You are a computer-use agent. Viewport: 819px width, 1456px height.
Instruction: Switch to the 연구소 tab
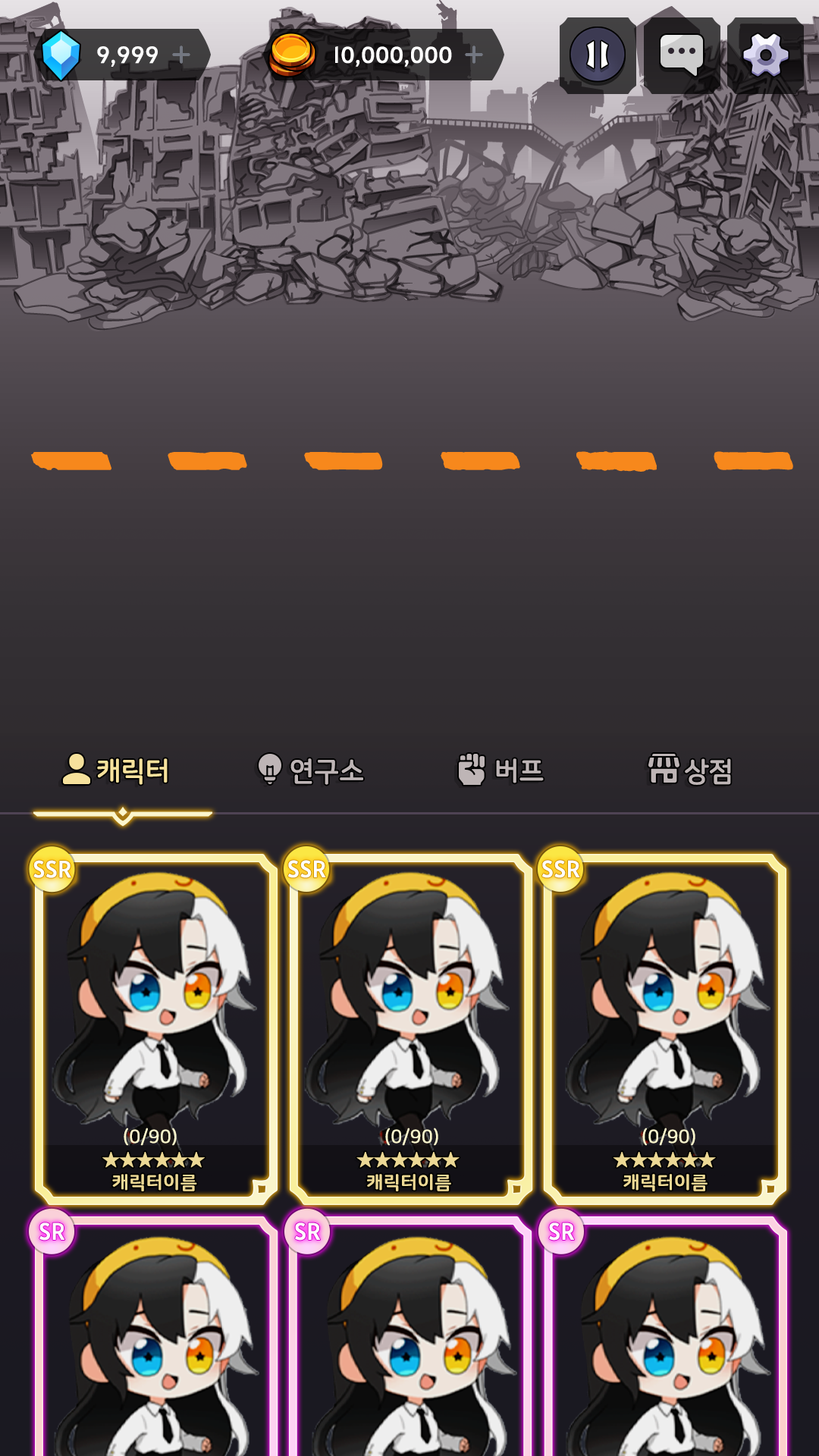coord(311,770)
